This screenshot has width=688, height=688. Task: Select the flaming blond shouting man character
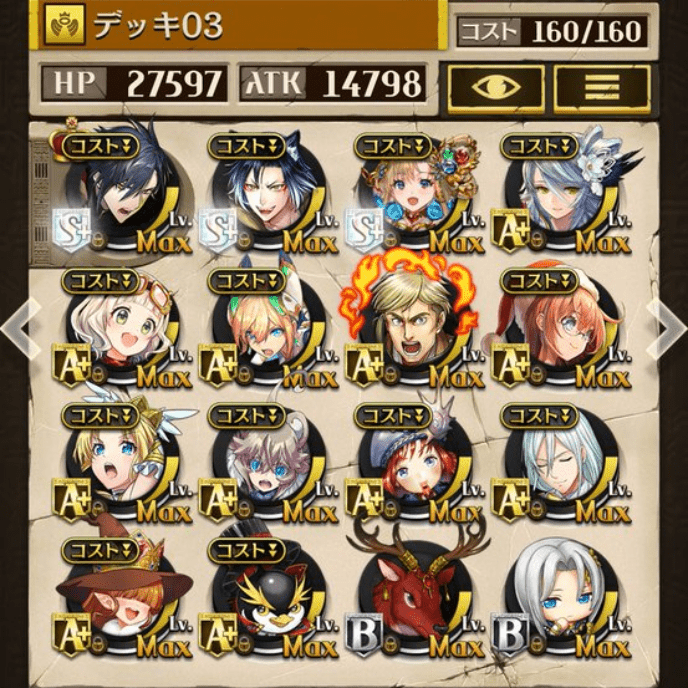[x=411, y=330]
